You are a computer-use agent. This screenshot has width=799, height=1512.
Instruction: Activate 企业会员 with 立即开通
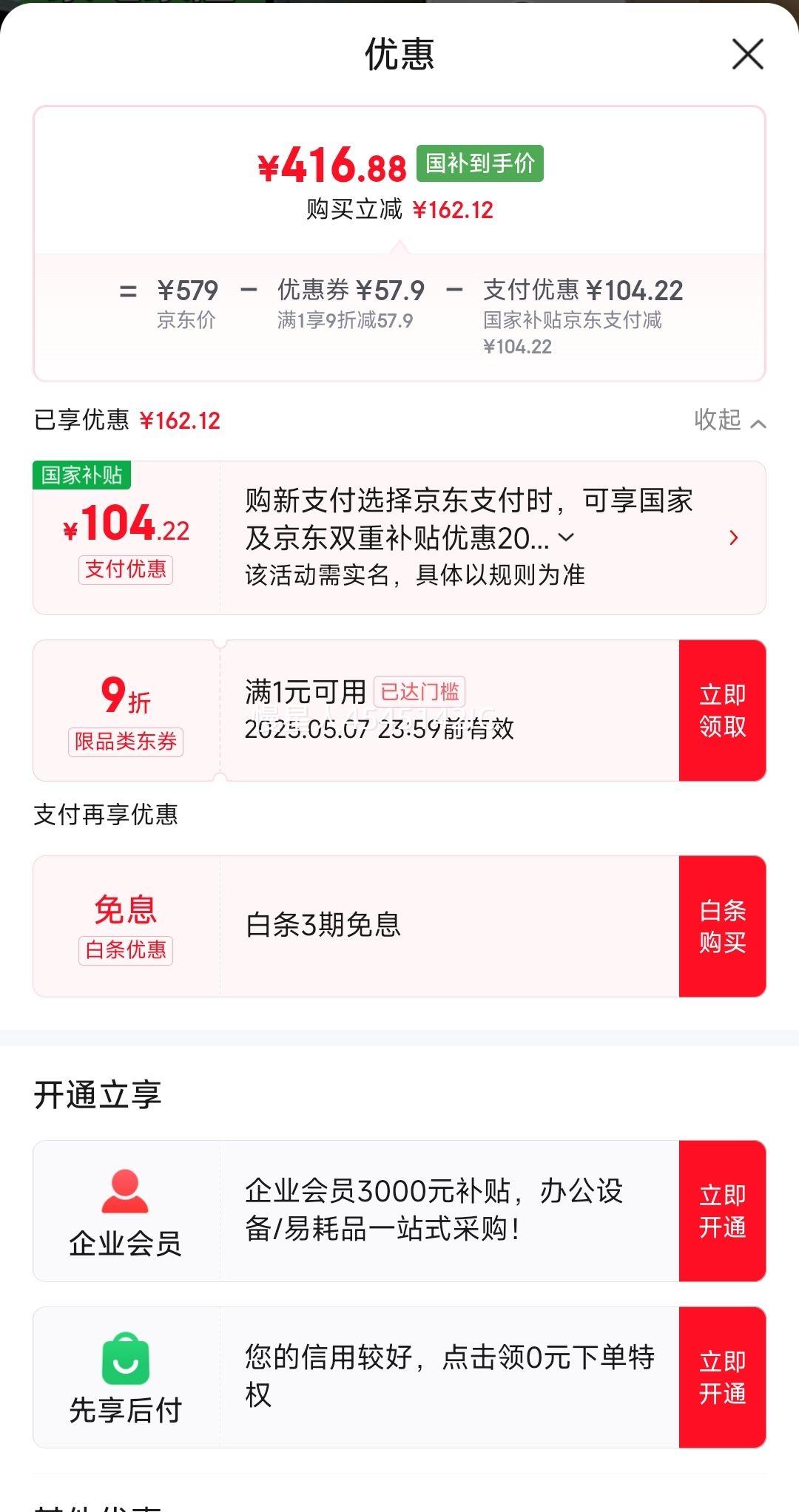pos(722,1211)
